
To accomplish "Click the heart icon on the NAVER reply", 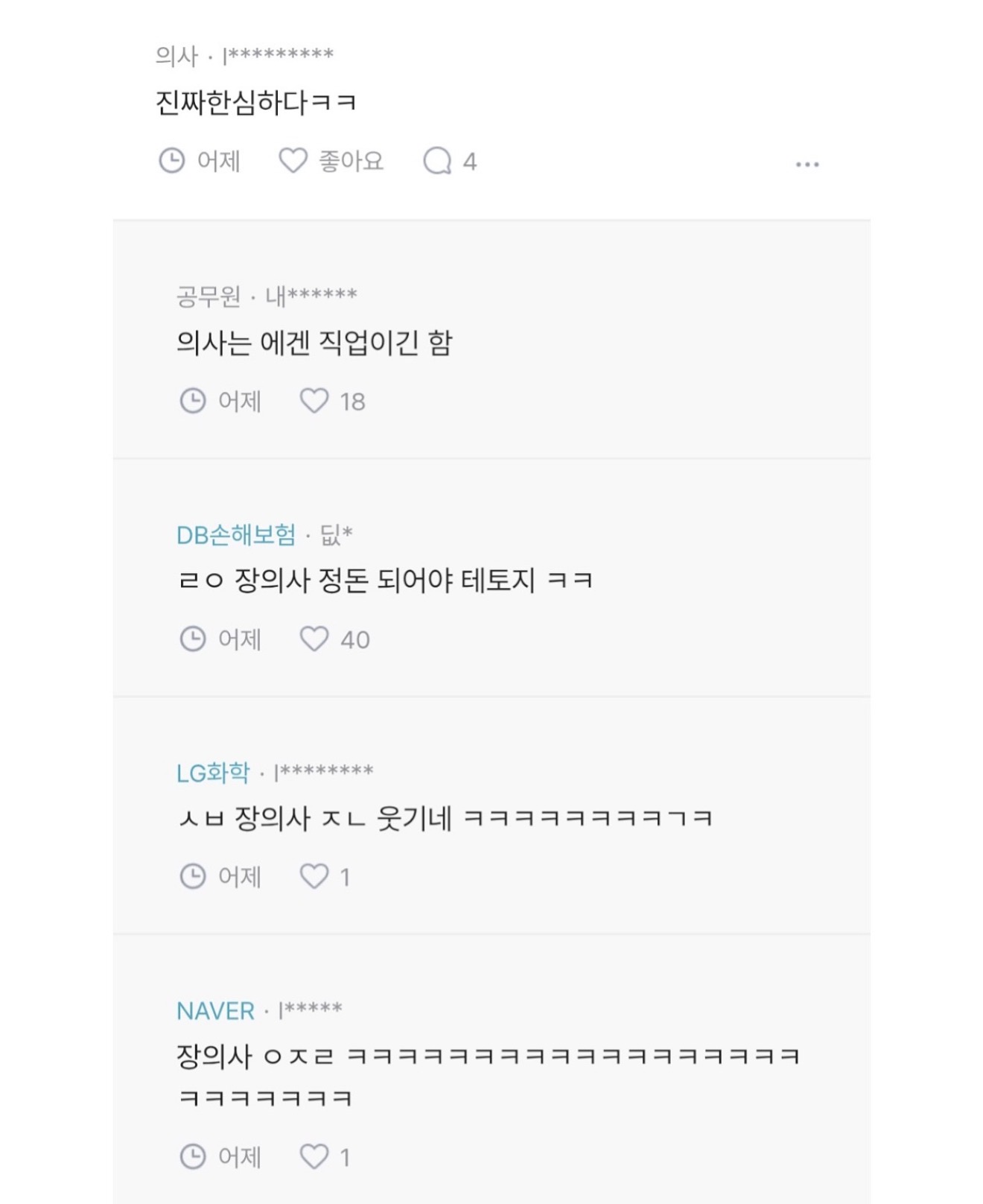I will [x=314, y=1156].
